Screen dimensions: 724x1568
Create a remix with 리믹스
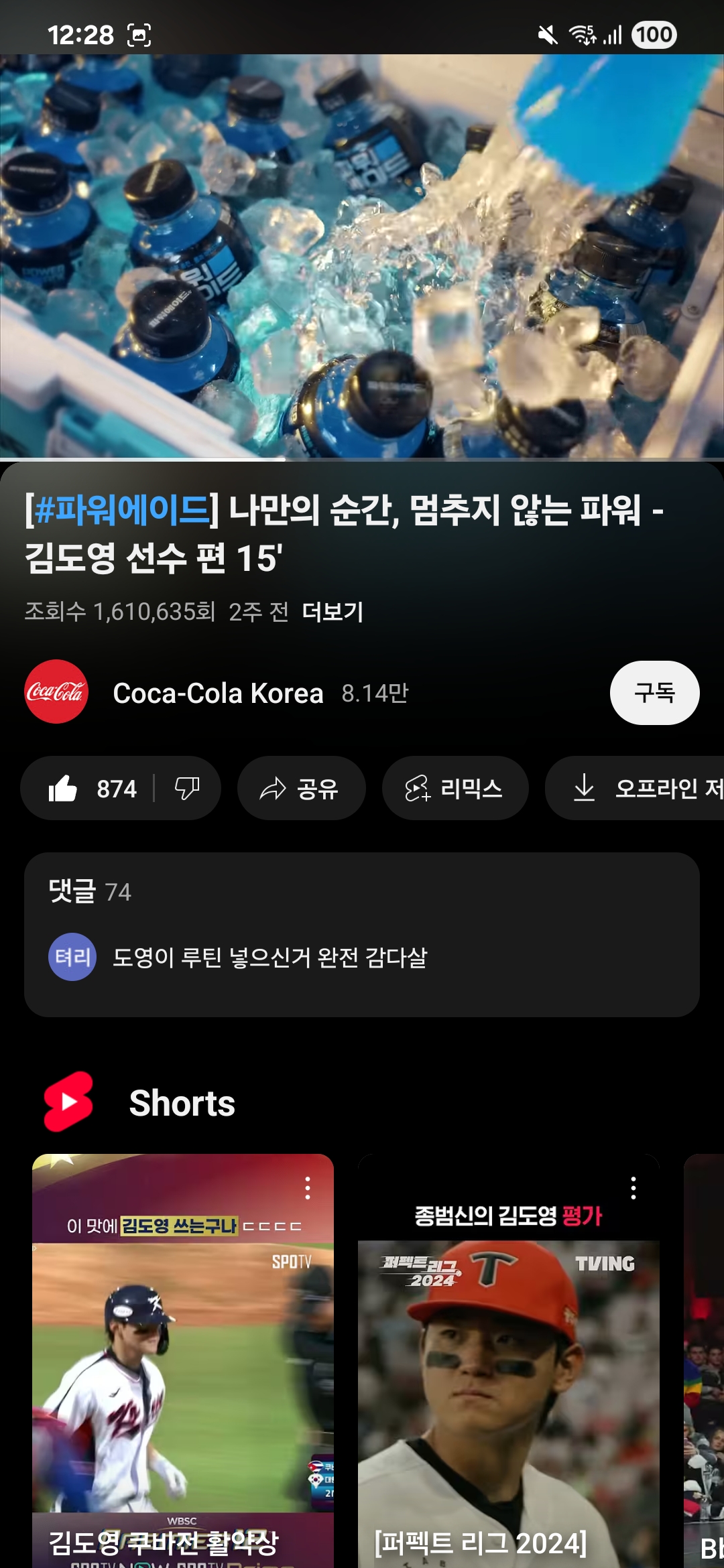point(455,789)
